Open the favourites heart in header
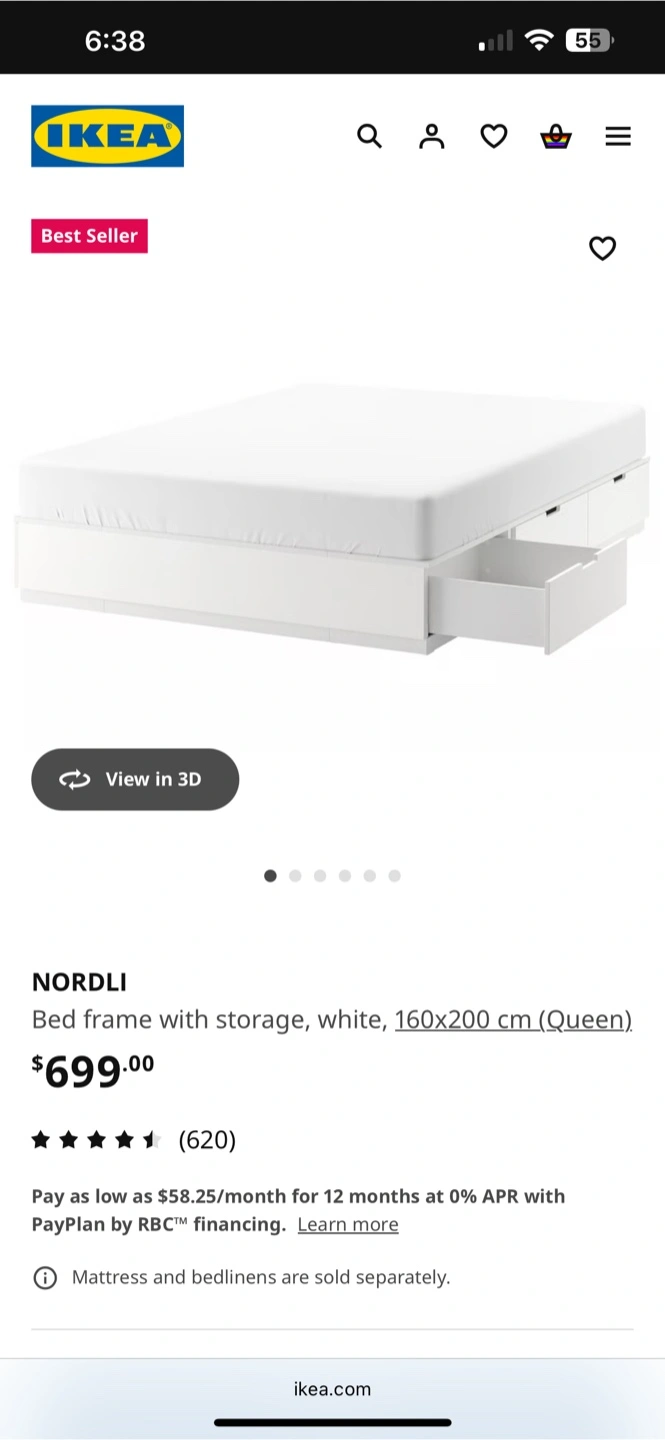 point(494,136)
